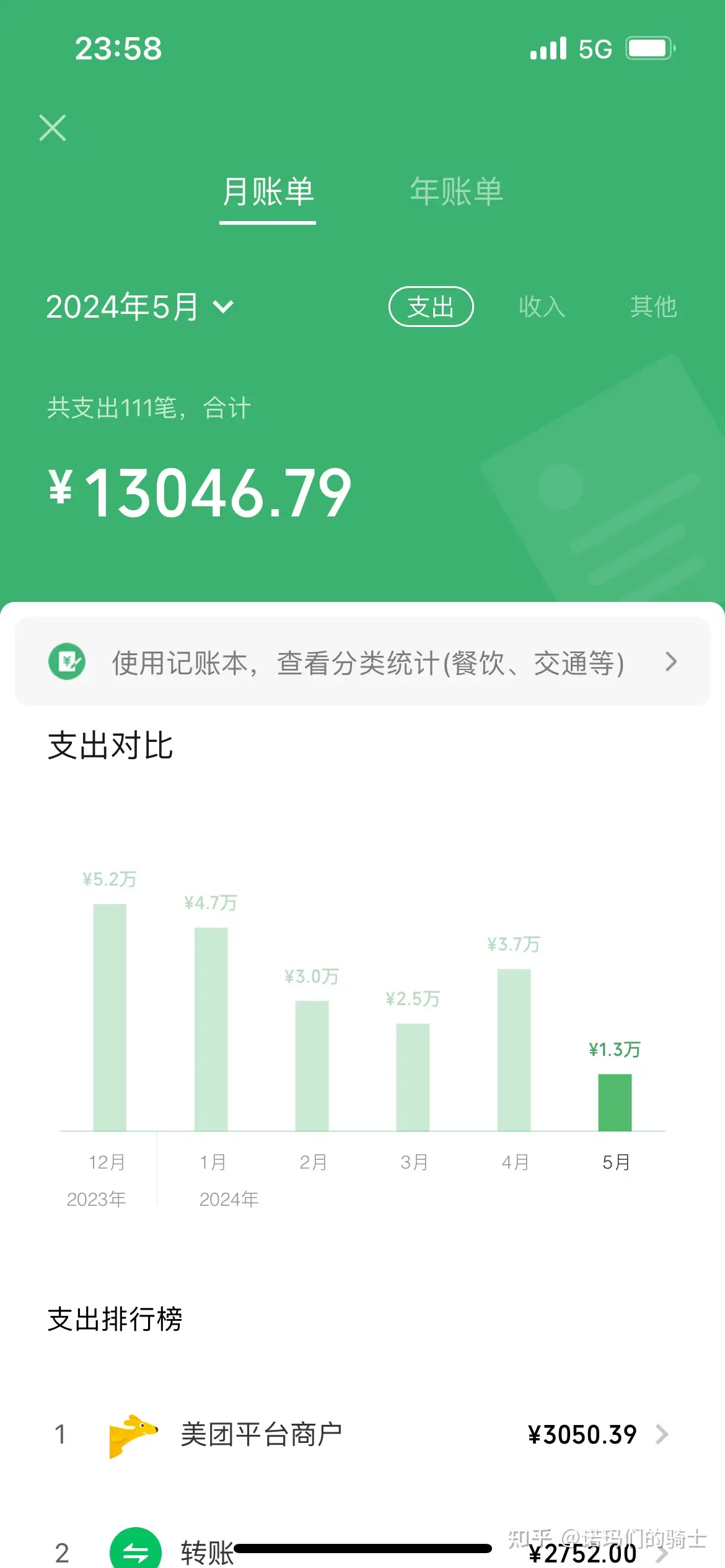
Task: Switch to 收入 view
Action: point(542,307)
